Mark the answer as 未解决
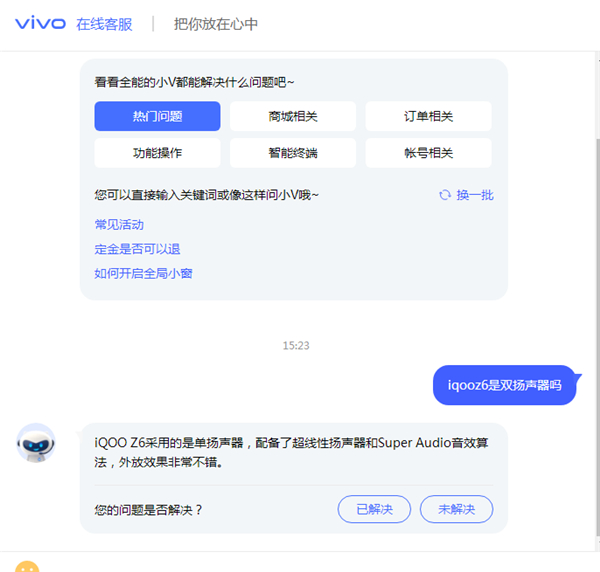The width and height of the screenshot is (600, 572). [x=456, y=509]
